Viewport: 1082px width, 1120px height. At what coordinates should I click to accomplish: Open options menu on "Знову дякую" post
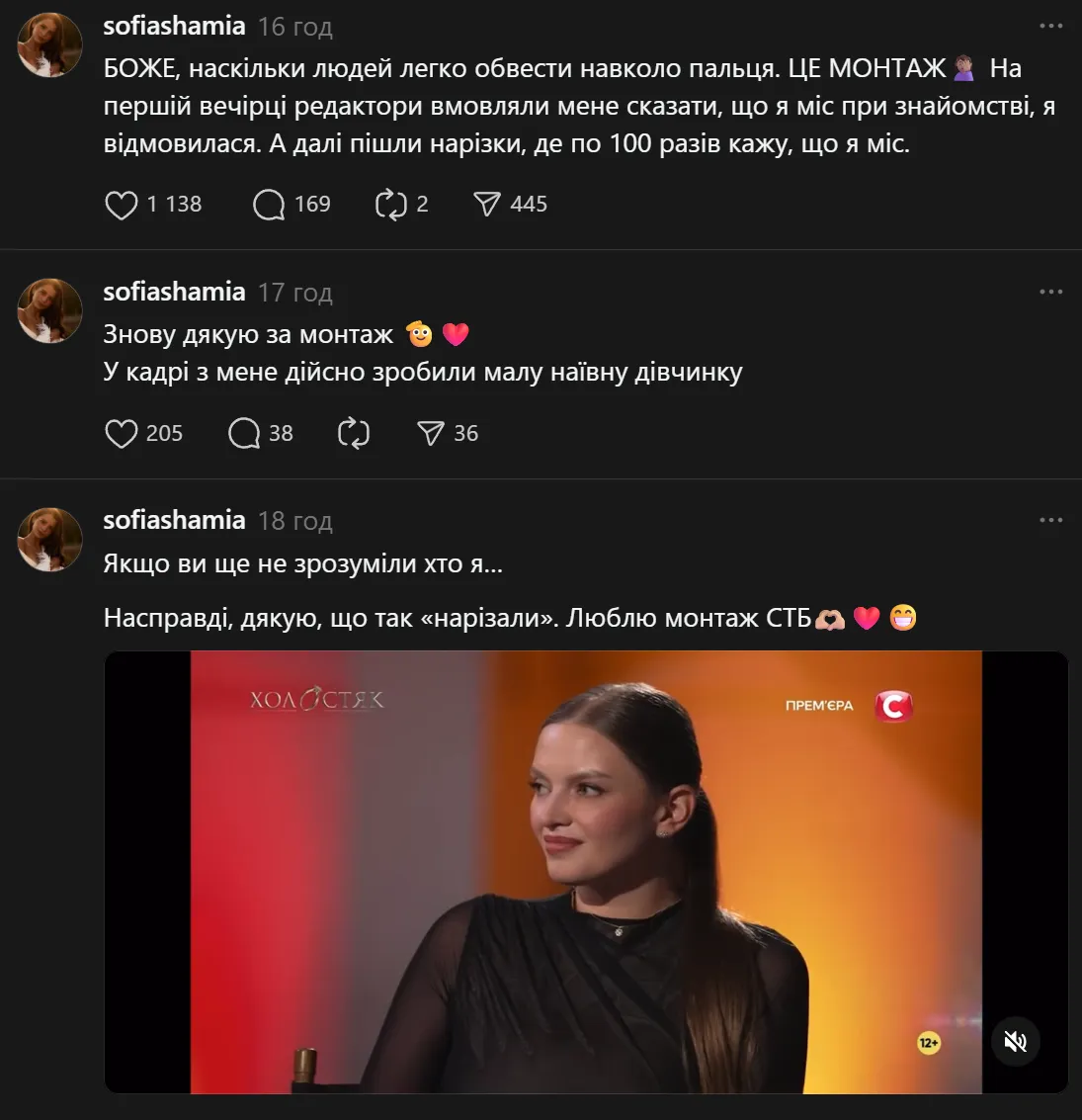(x=1050, y=293)
